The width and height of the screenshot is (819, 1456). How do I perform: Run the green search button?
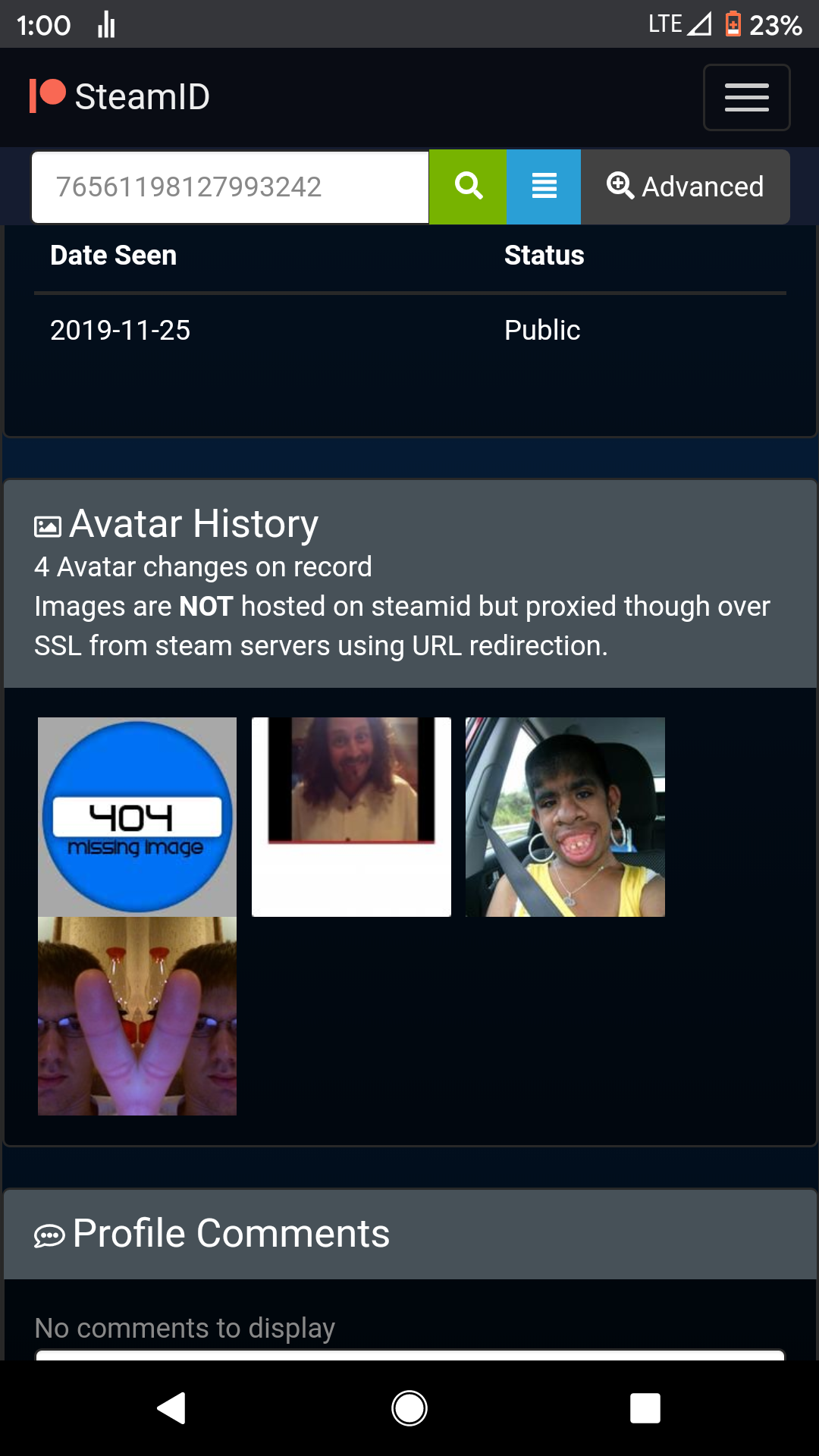tap(468, 187)
